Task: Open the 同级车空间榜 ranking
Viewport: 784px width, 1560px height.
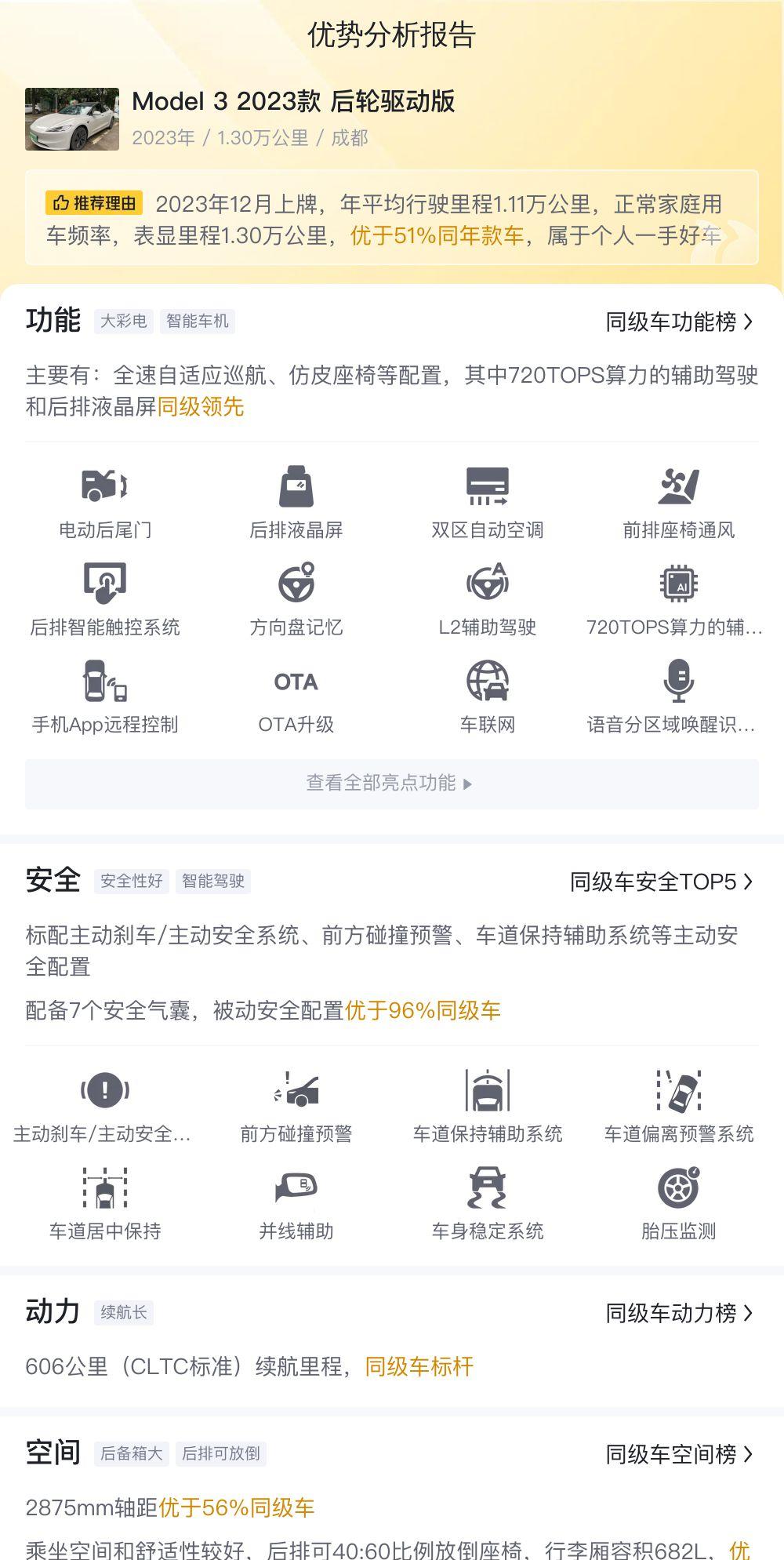Action: pos(679,1454)
